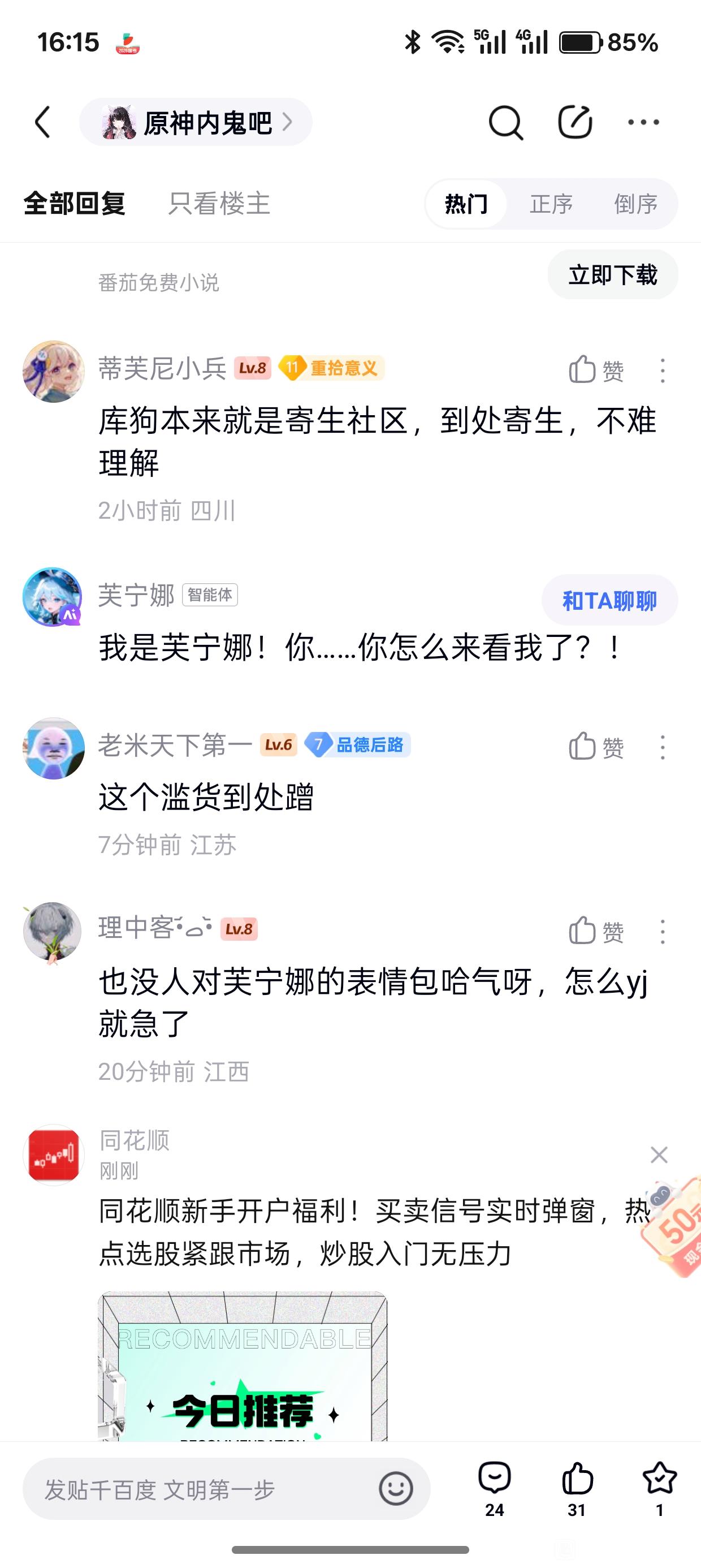Open the three-dot overflow menu in the header
The image size is (701, 1568).
click(x=644, y=122)
